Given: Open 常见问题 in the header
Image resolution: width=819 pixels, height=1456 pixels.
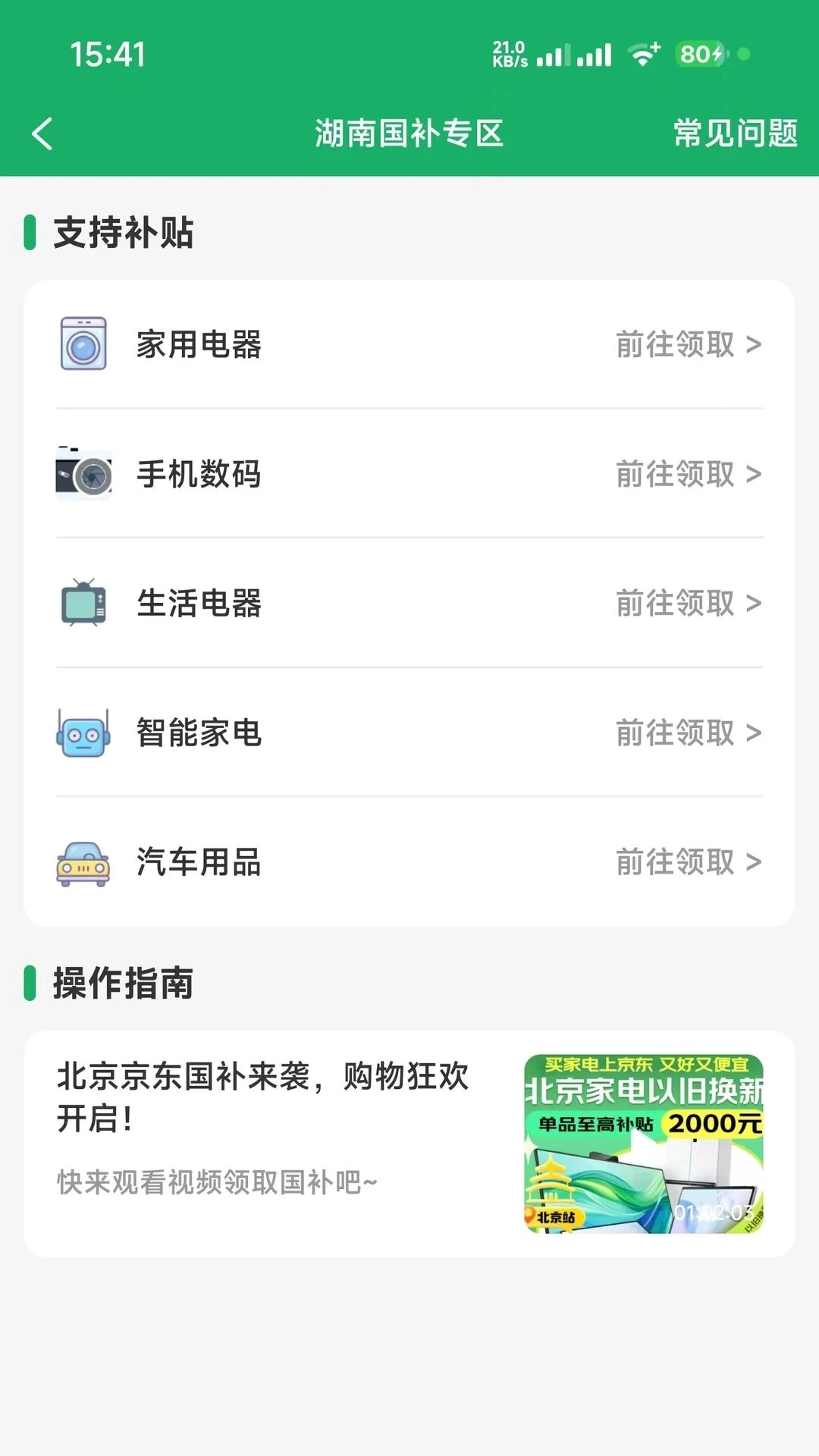Looking at the screenshot, I should [735, 134].
